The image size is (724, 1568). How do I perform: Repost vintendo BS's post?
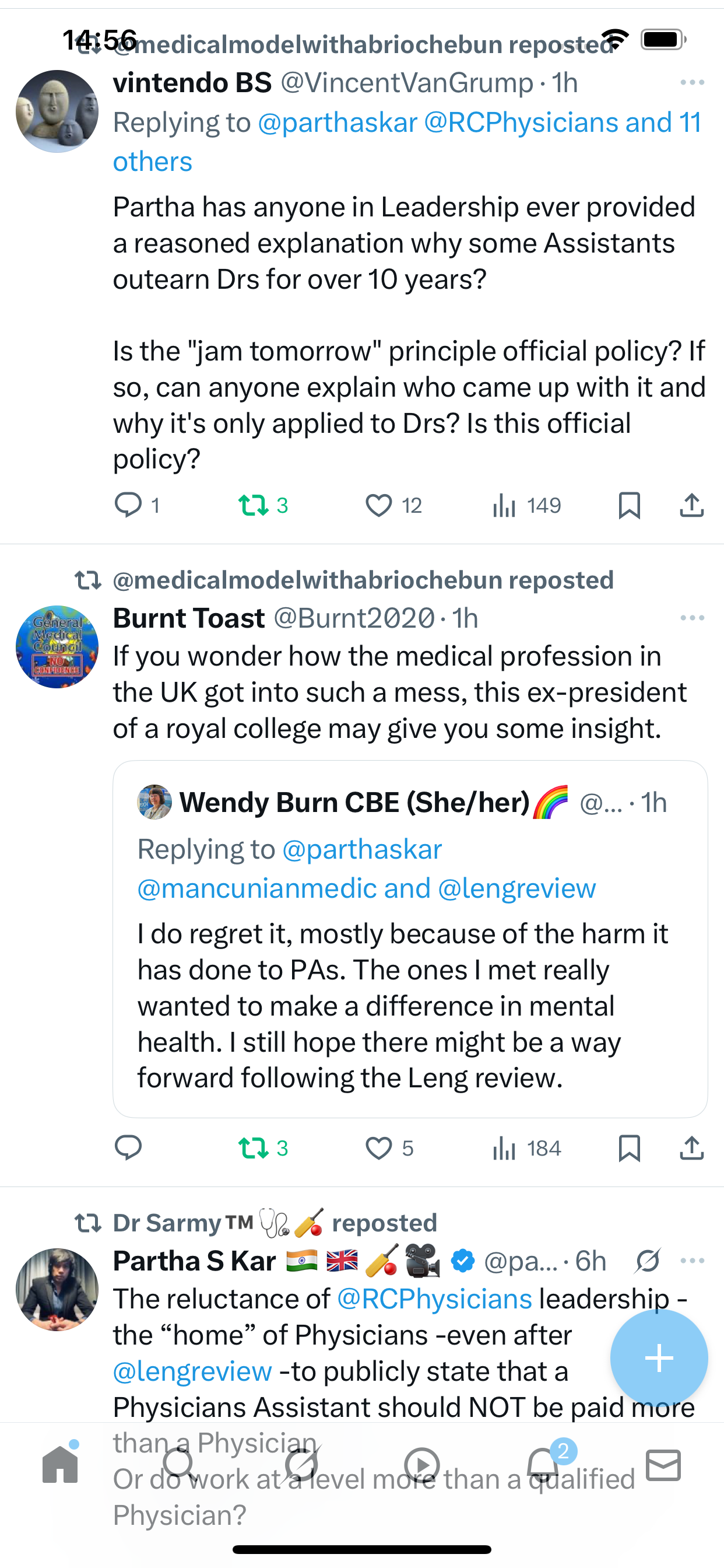click(254, 505)
